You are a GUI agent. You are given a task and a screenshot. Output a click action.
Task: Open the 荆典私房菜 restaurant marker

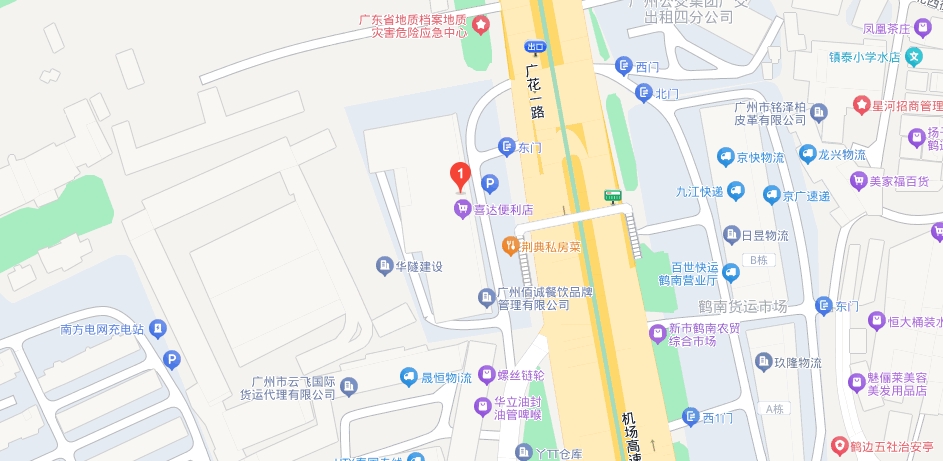tap(510, 245)
